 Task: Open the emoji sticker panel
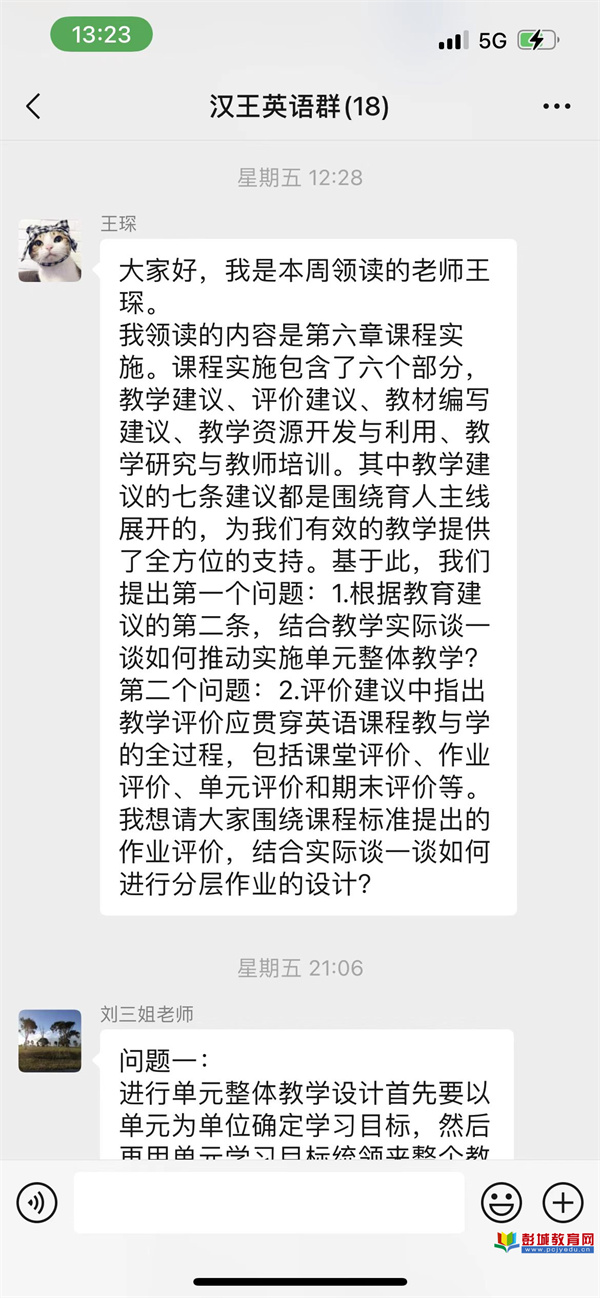pos(501,1203)
